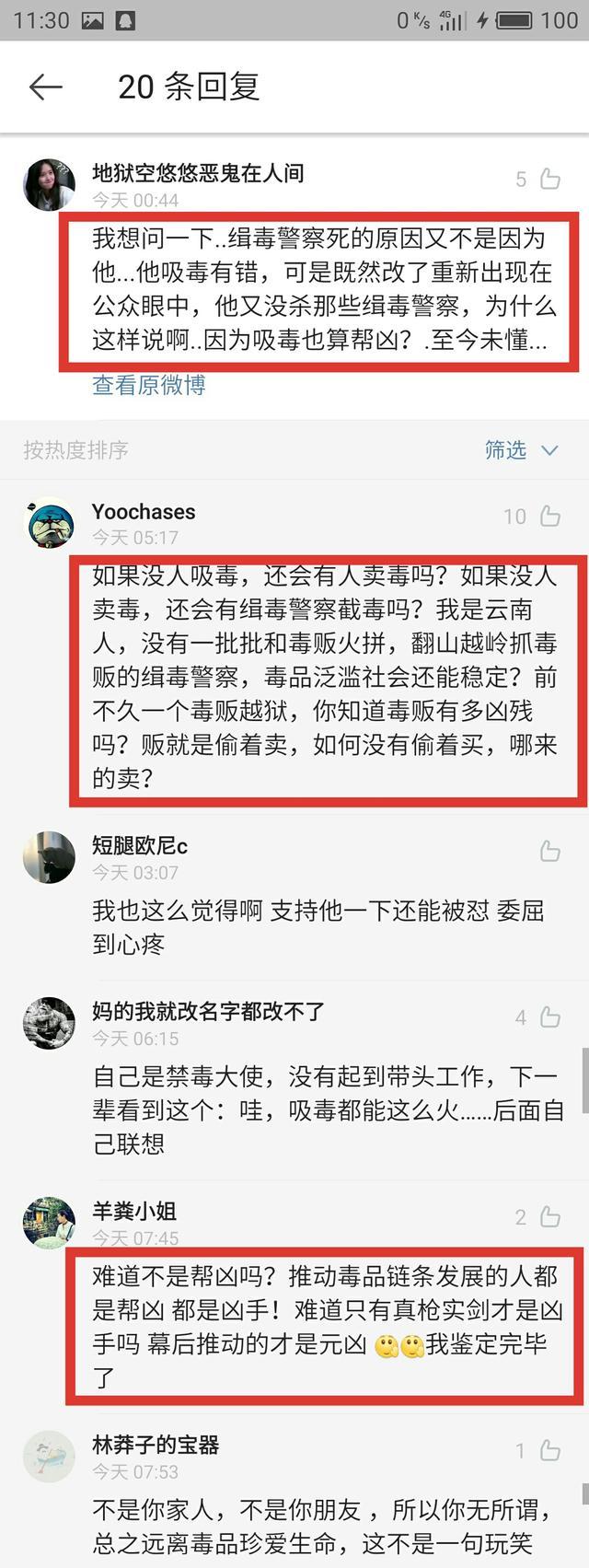Select the reply from 短腿欧尼c
The width and height of the screenshot is (589, 1568).
[x=318, y=927]
